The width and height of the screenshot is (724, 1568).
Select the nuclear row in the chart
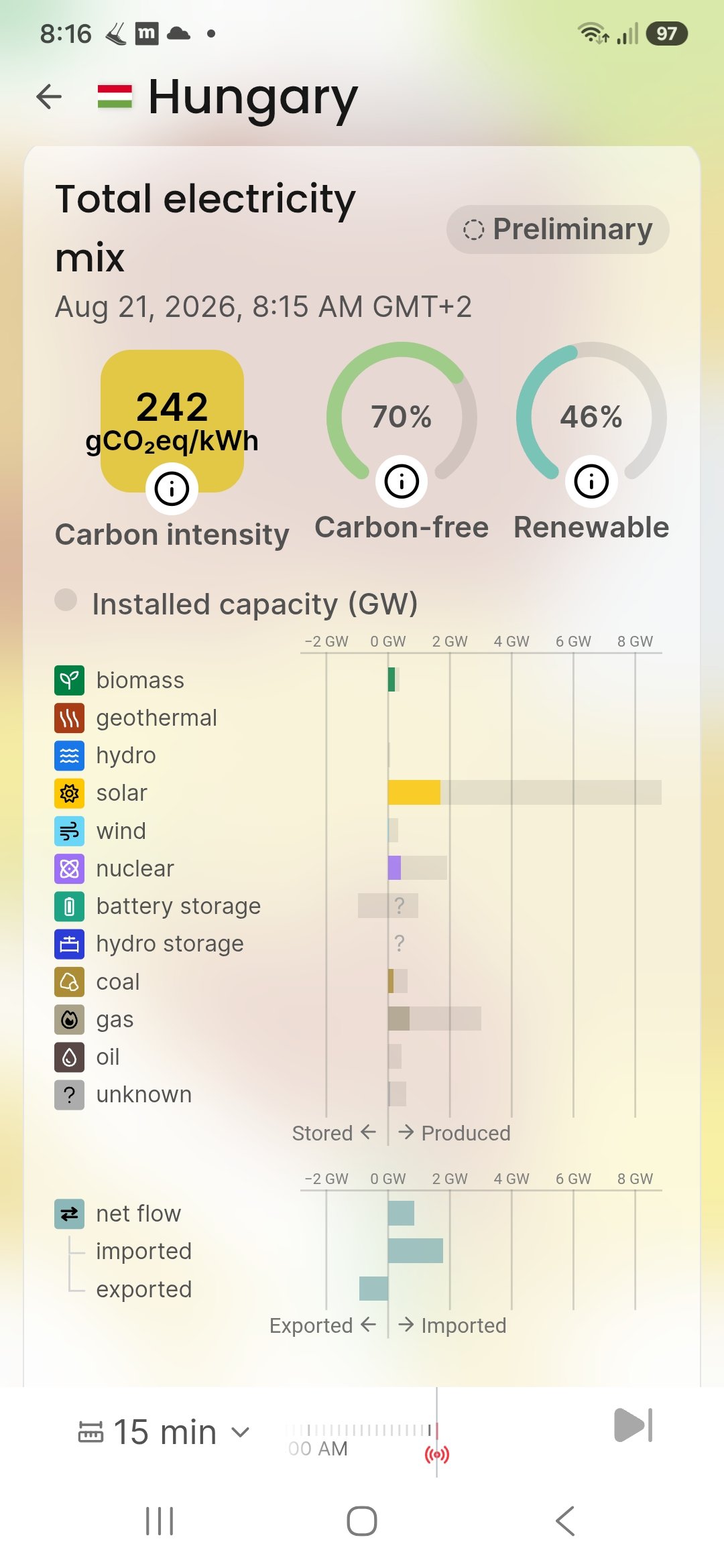click(x=358, y=868)
